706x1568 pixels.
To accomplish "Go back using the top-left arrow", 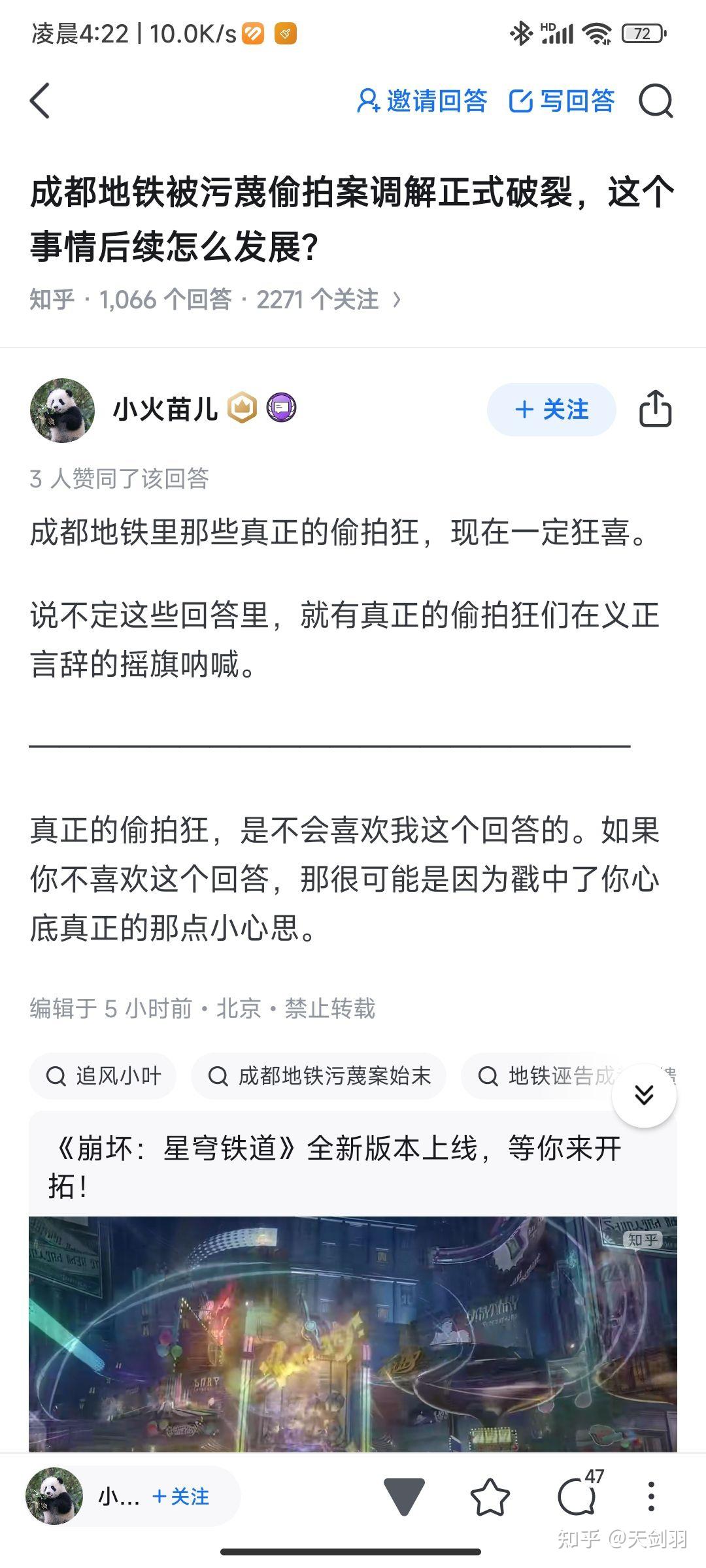I will (x=41, y=101).
